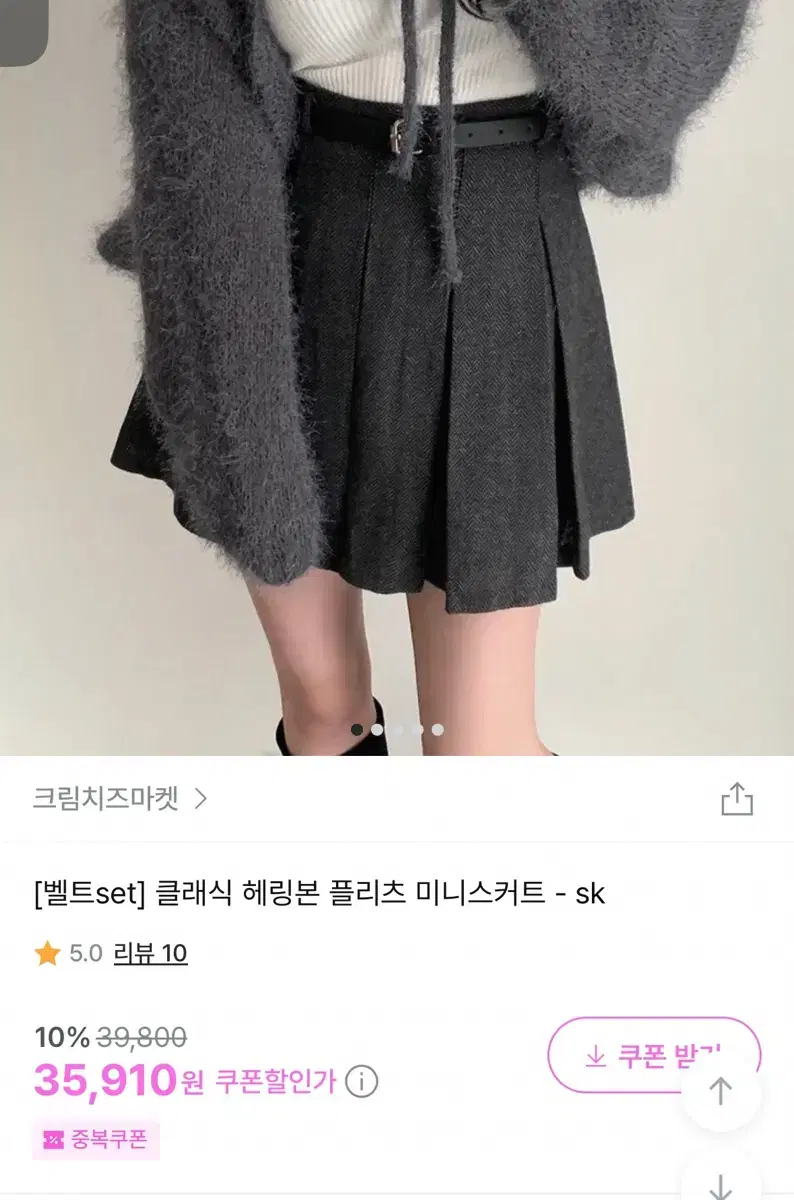Select the second image pagination dot
Viewport: 794px width, 1200px height.
pos(377,729)
